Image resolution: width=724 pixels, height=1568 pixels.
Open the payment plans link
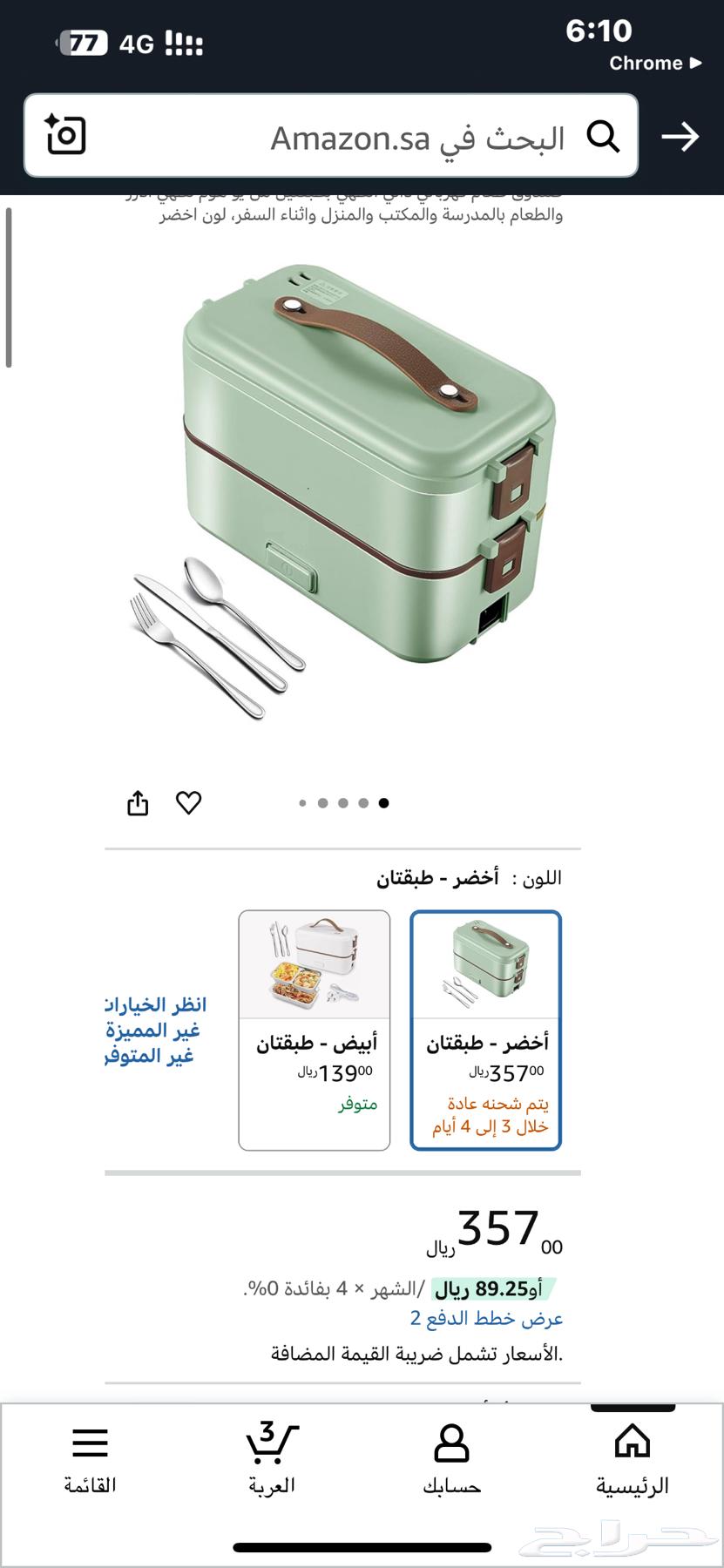tap(486, 1318)
